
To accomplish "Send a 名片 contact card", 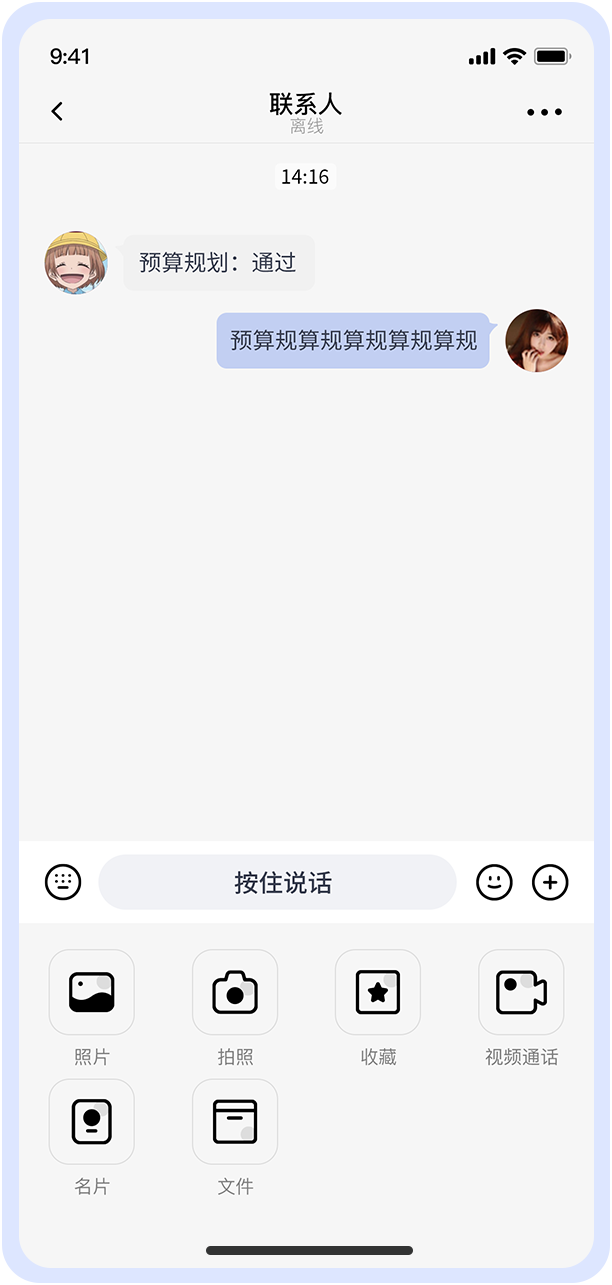I will pyautogui.click(x=91, y=1121).
